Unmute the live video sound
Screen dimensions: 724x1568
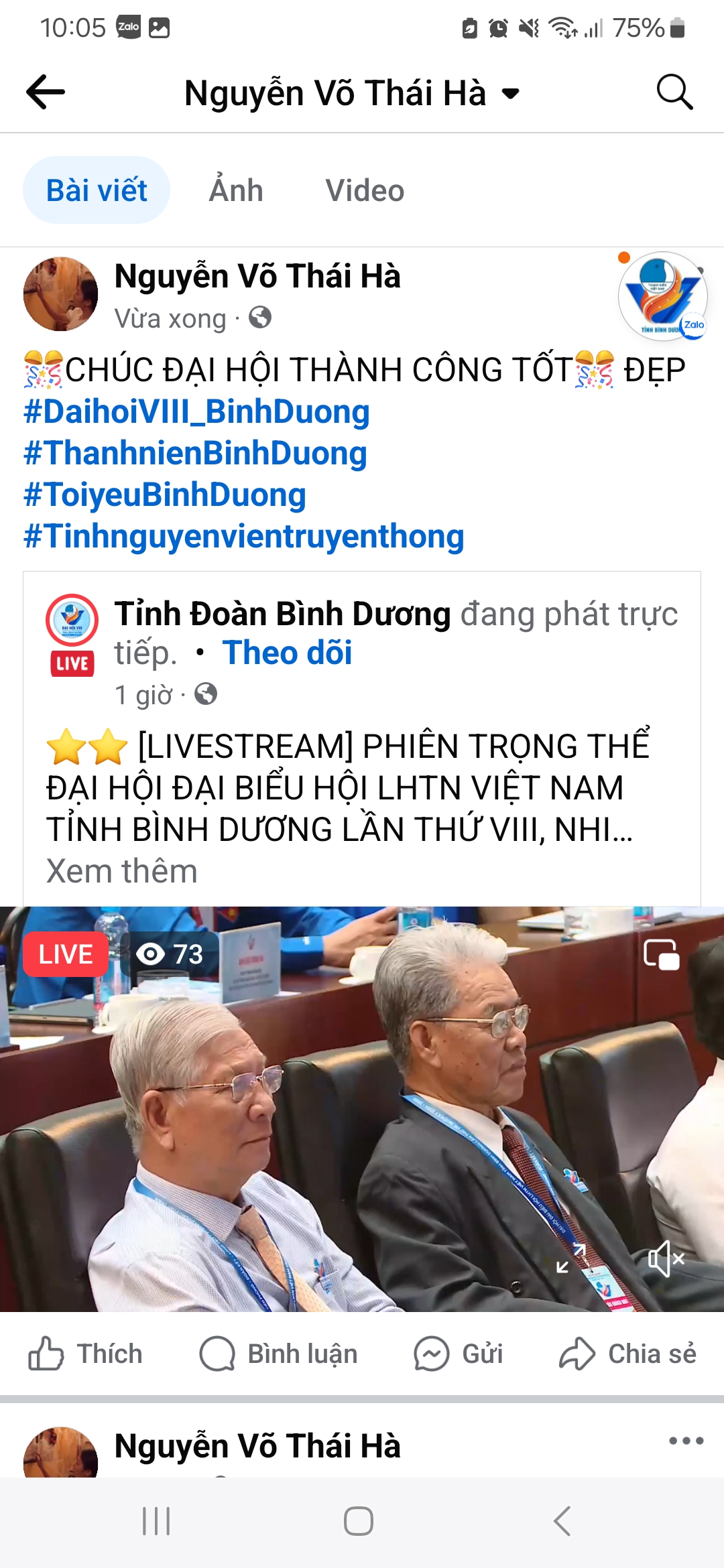pos(665,1258)
